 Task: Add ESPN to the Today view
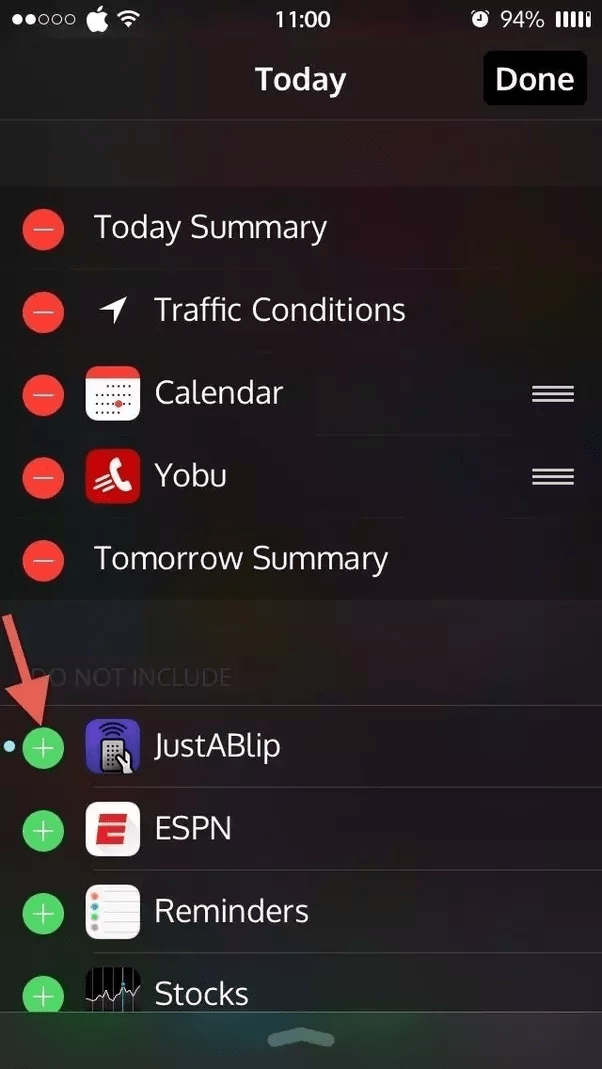[43, 830]
